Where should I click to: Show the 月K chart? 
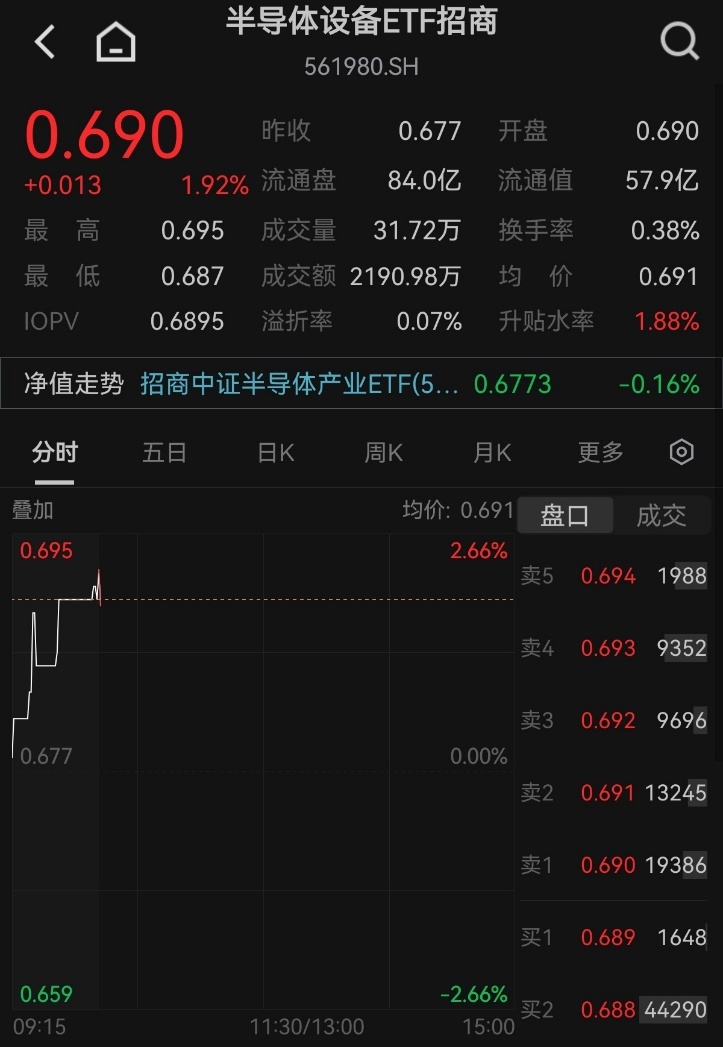[492, 453]
